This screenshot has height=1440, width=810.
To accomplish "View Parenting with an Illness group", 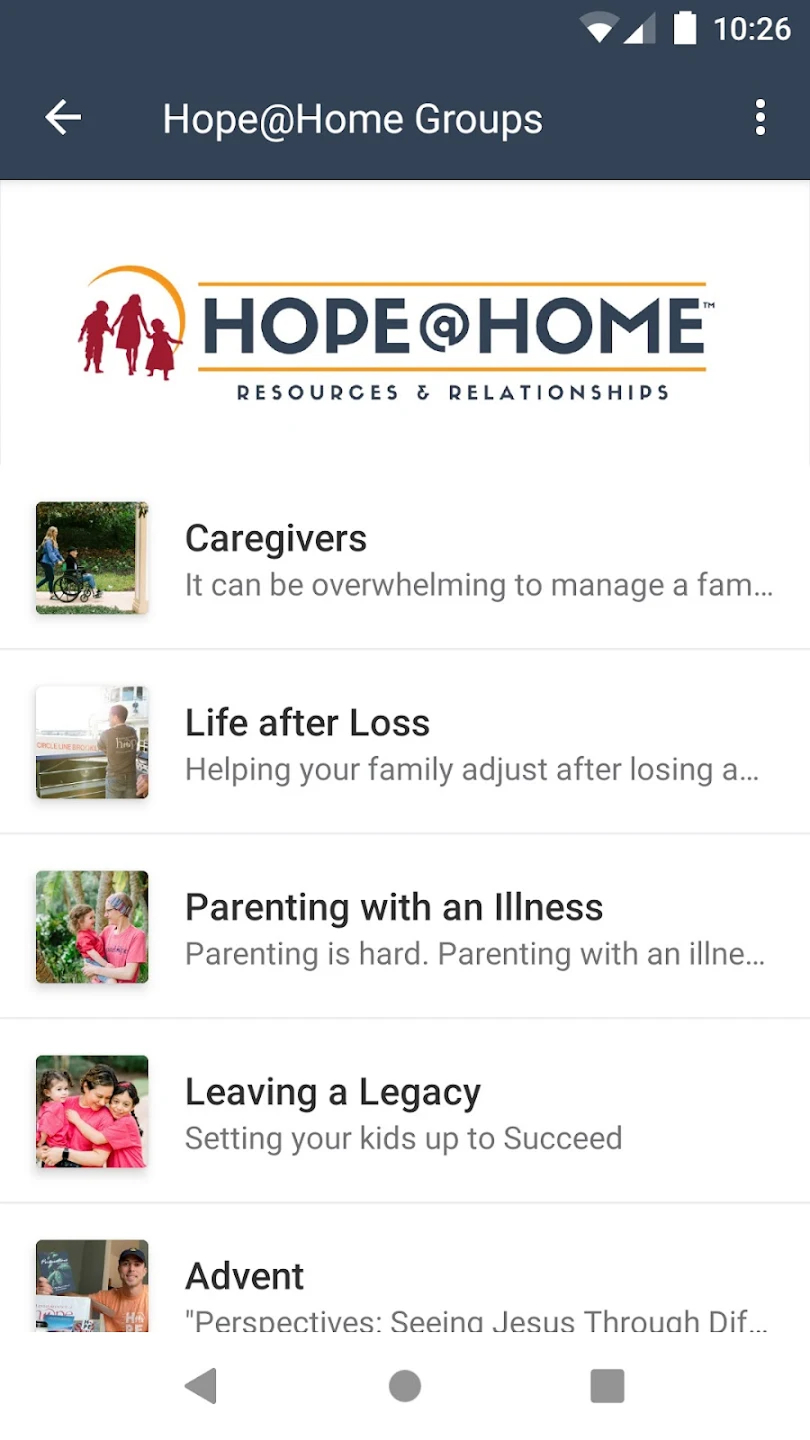I will tap(404, 927).
